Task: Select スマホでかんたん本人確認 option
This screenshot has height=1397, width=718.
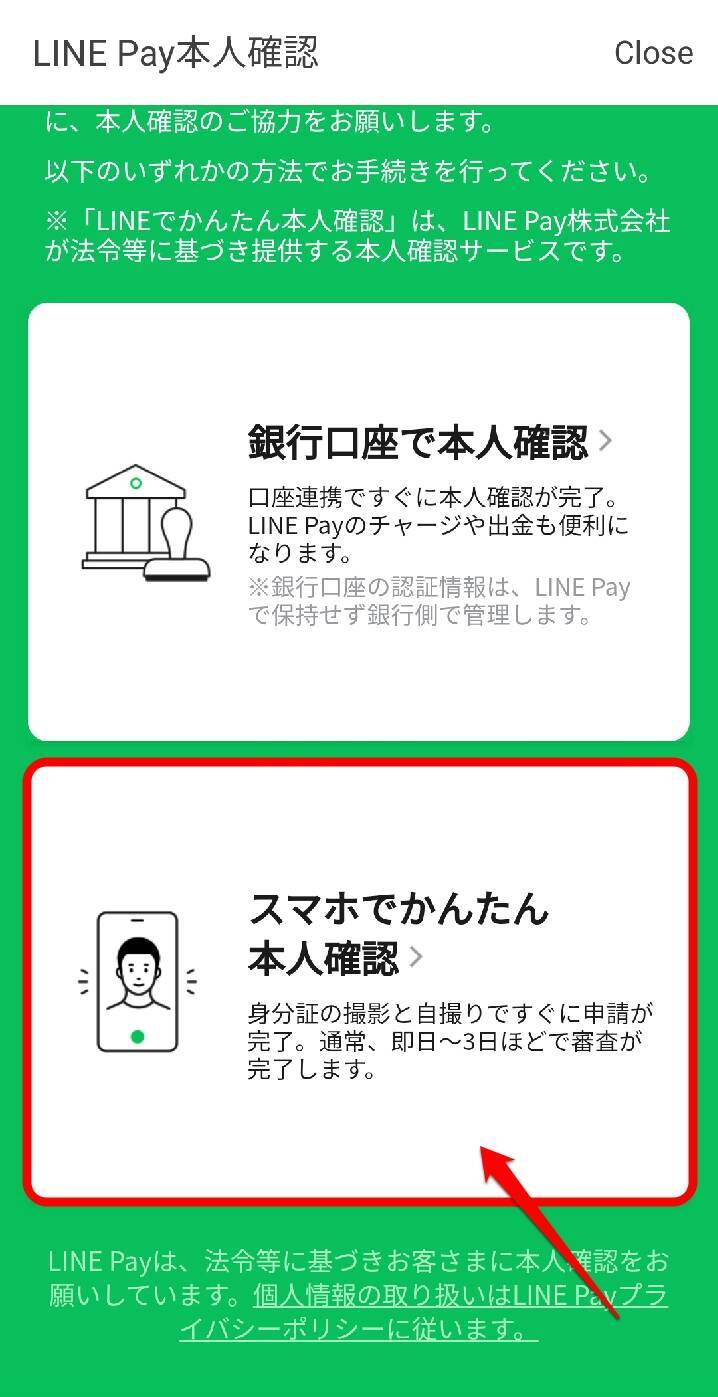Action: 359,982
